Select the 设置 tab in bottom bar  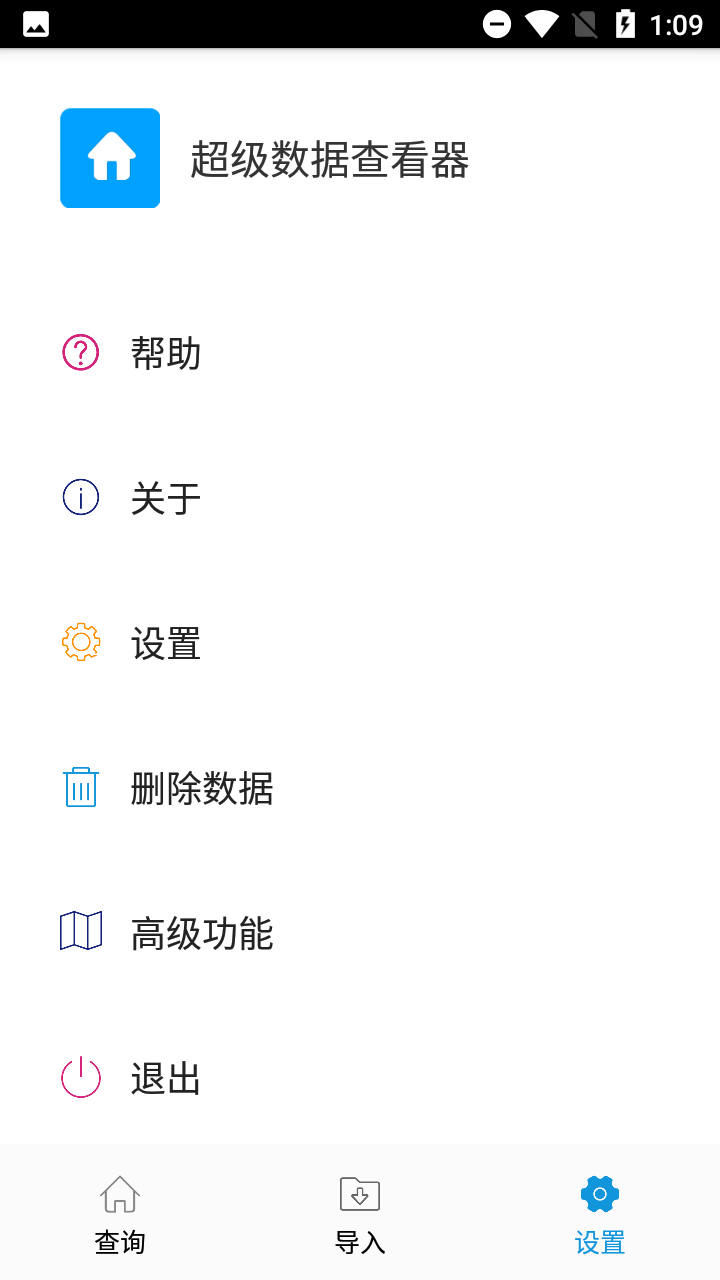point(600,1213)
